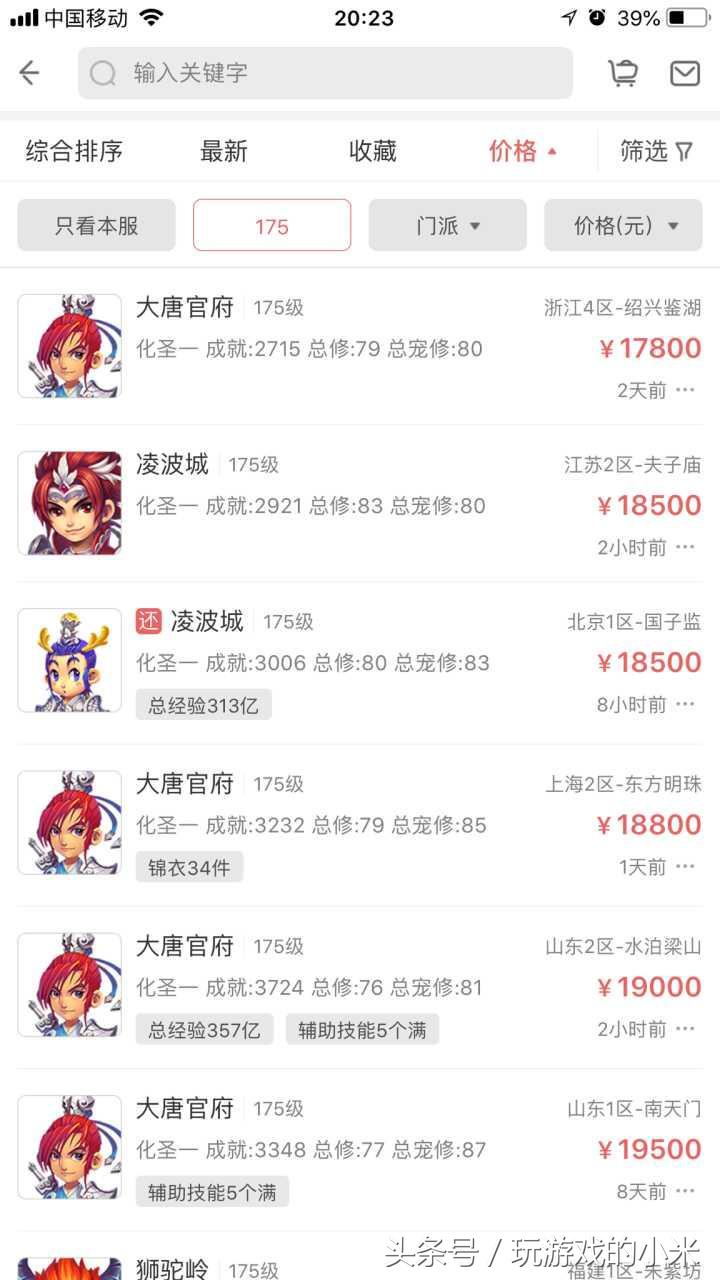Click the avatar thumbnail of the ¥18800 listing
The height and width of the screenshot is (1280, 720).
[69, 822]
